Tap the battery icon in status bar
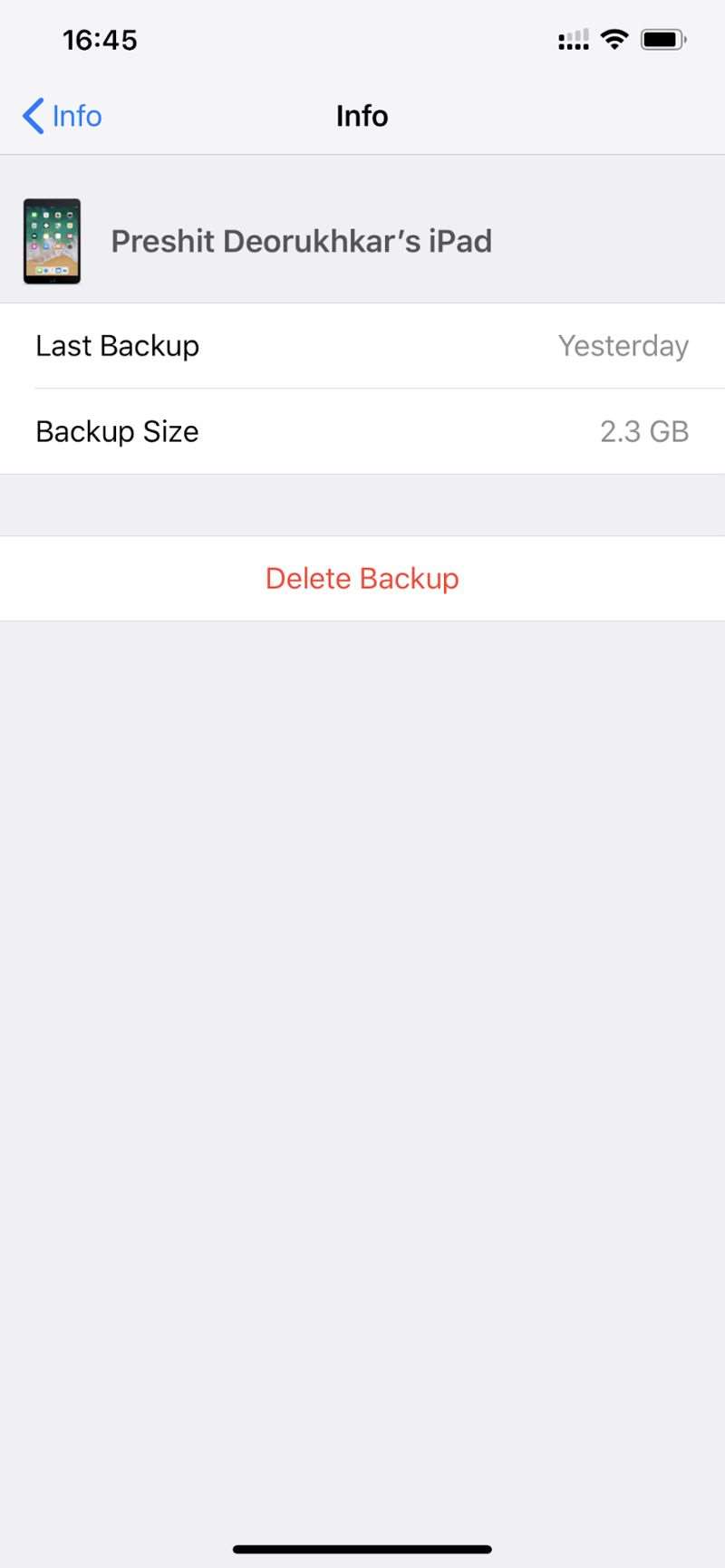The width and height of the screenshot is (725, 1568). (x=662, y=39)
